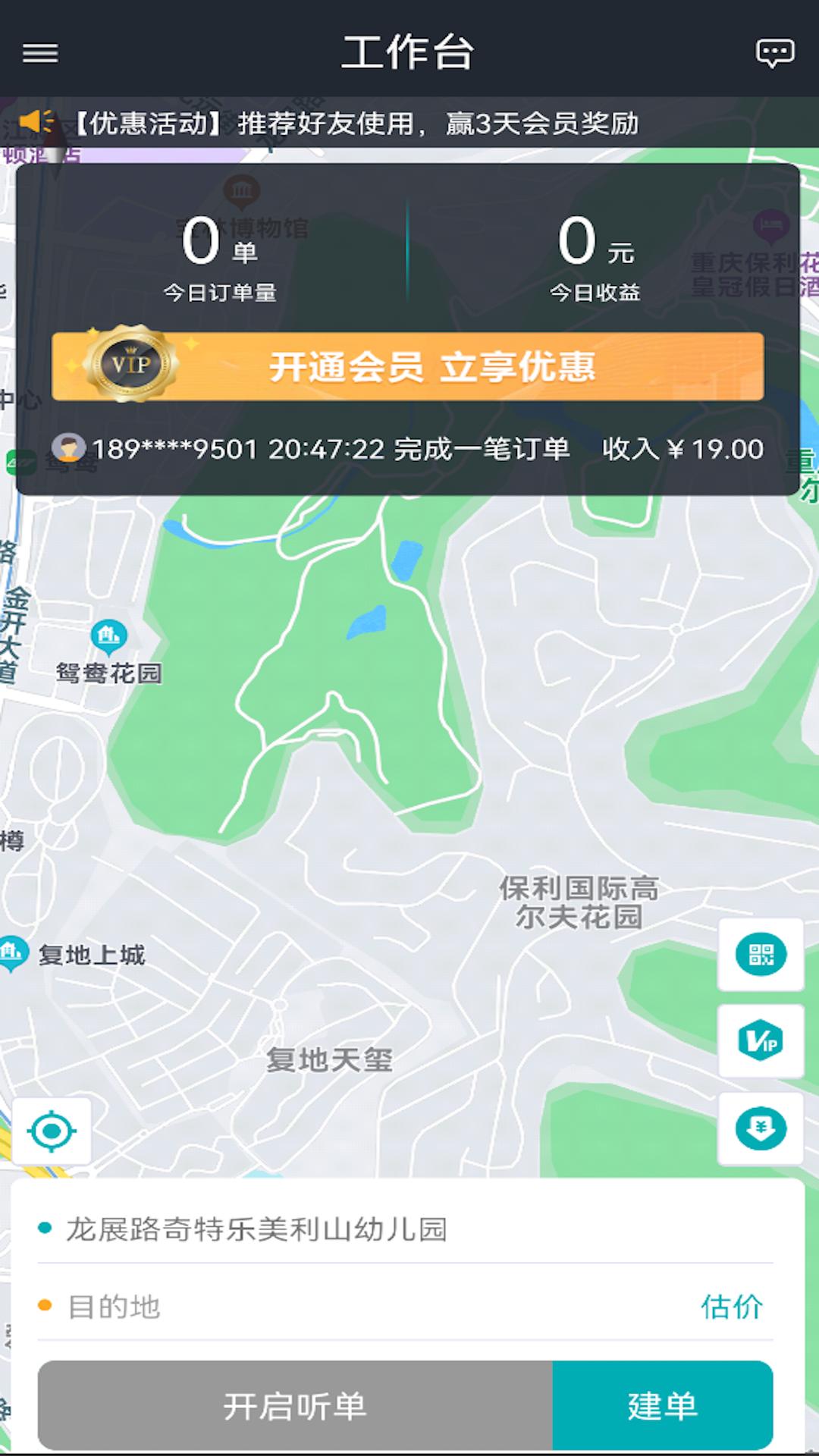
Task: Tap the 开通会员 立享优惠 VIP banner
Action: [x=408, y=366]
